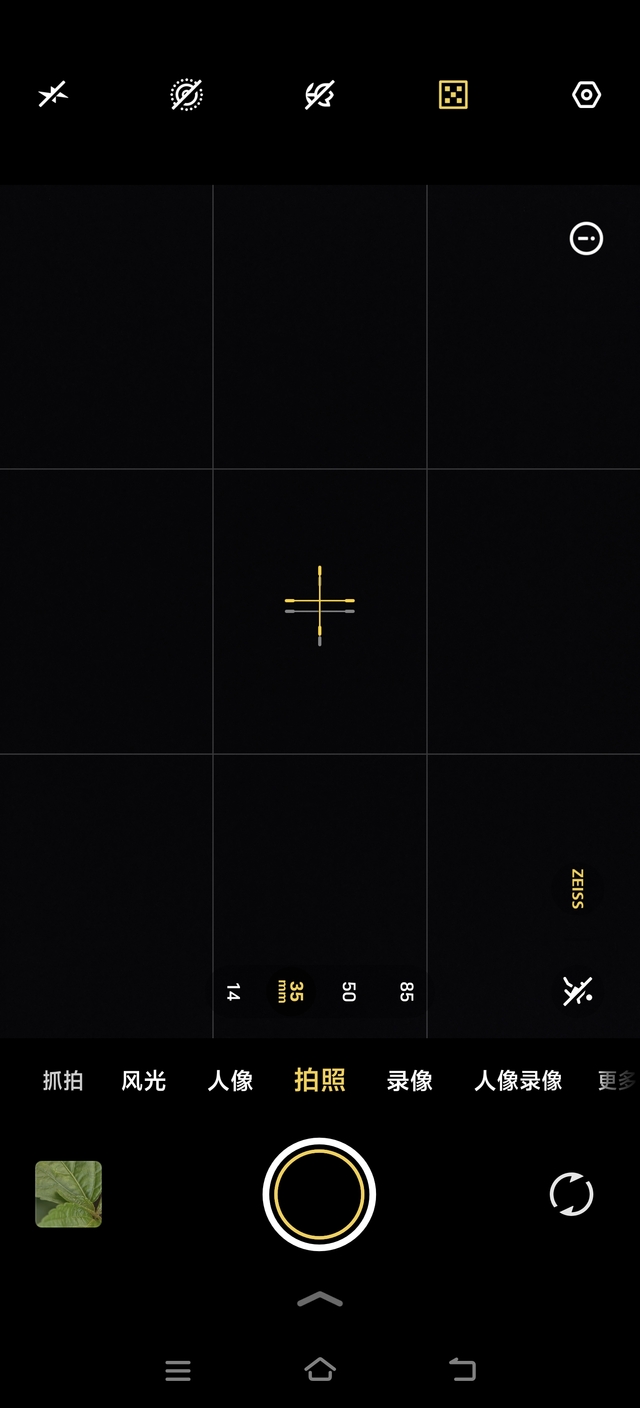Toggle the flash icon

(53, 95)
